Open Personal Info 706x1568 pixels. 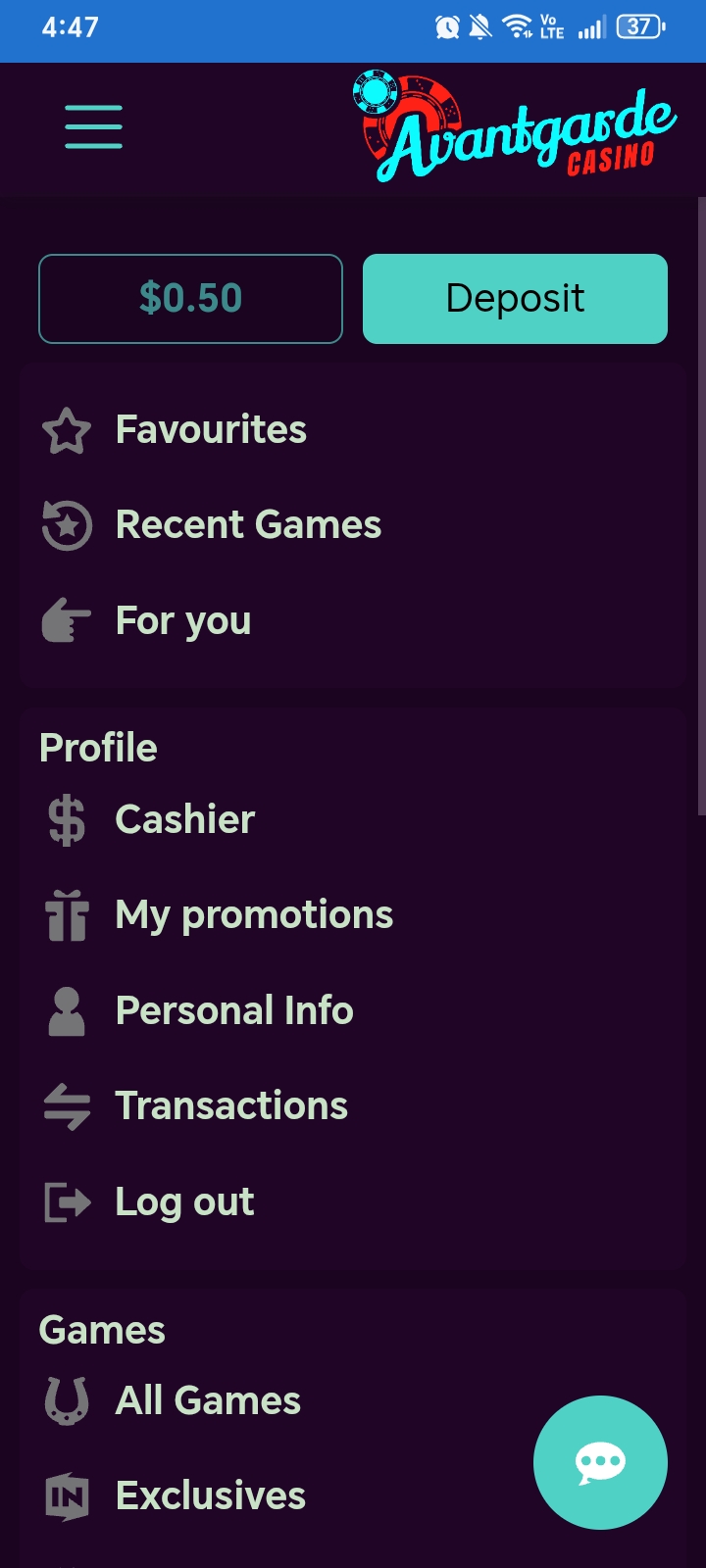233,1010
